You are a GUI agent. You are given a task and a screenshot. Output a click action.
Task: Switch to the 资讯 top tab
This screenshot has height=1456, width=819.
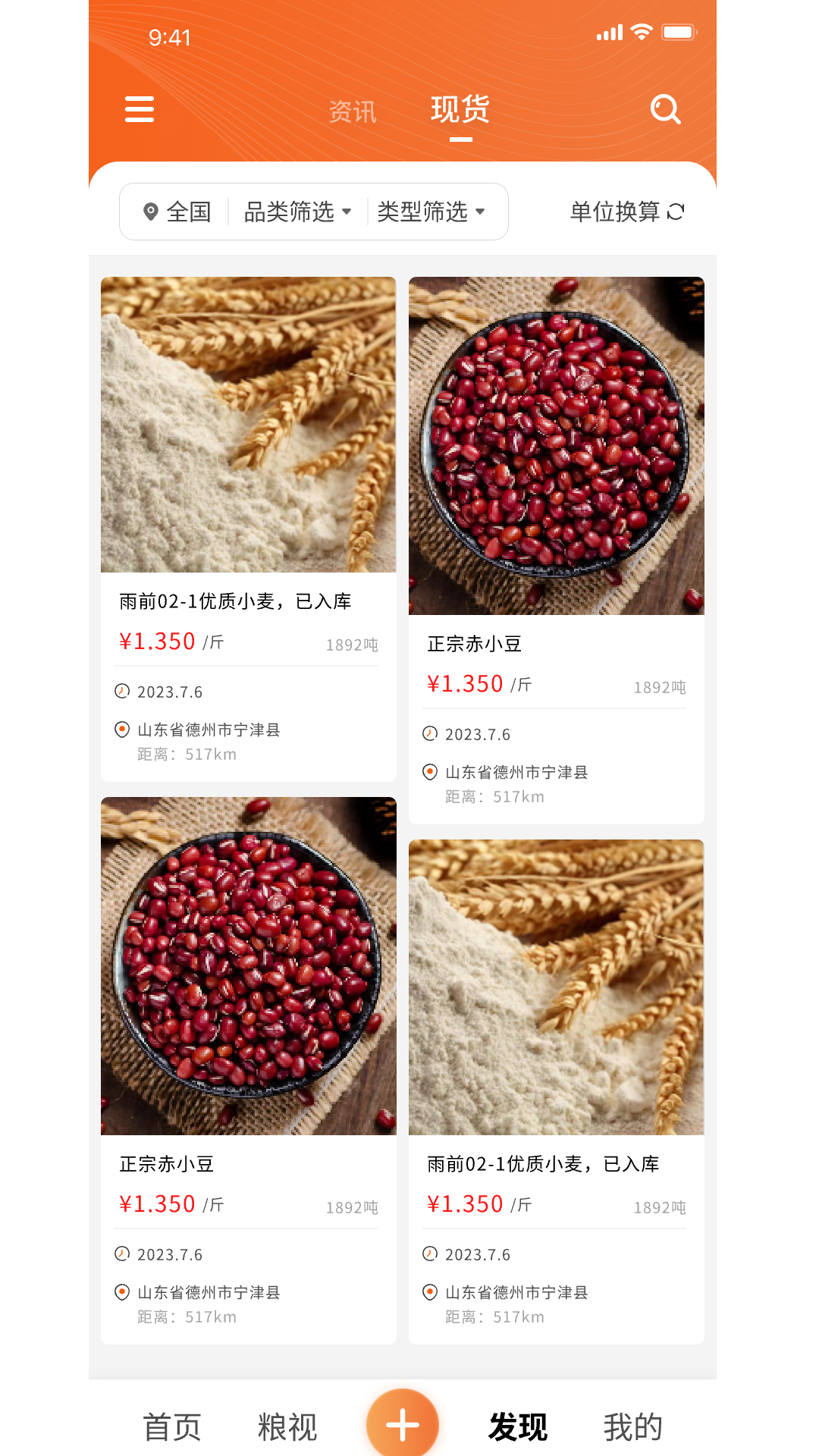[x=352, y=112]
